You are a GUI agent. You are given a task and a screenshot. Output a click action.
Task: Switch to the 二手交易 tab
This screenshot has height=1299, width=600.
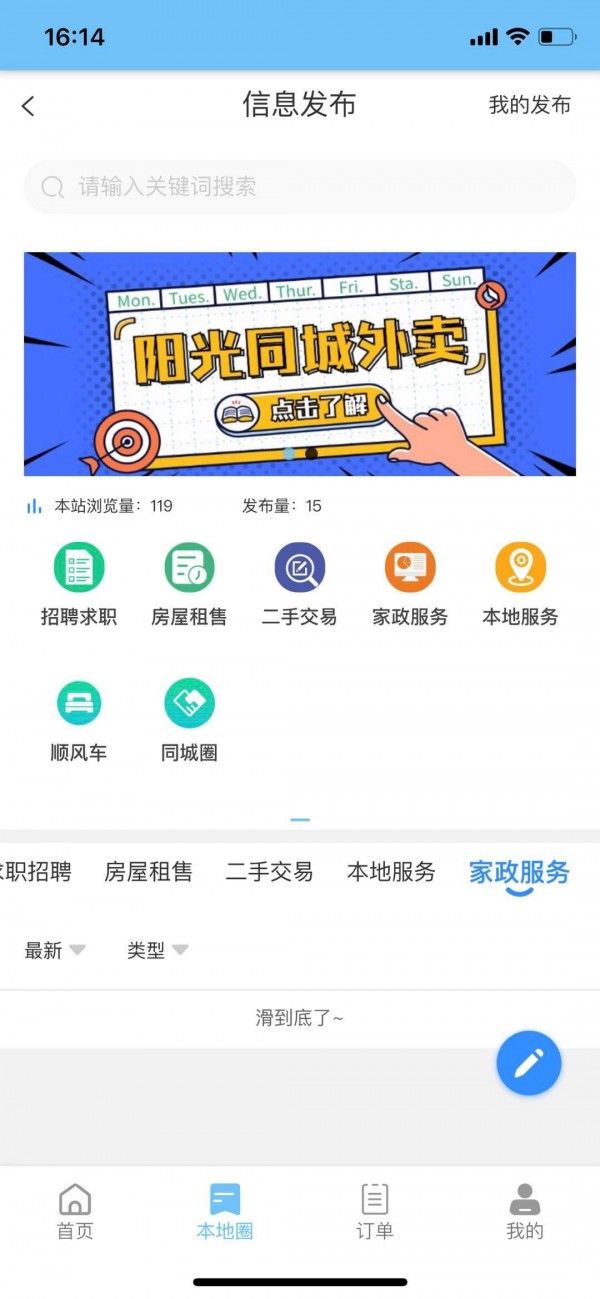click(269, 872)
